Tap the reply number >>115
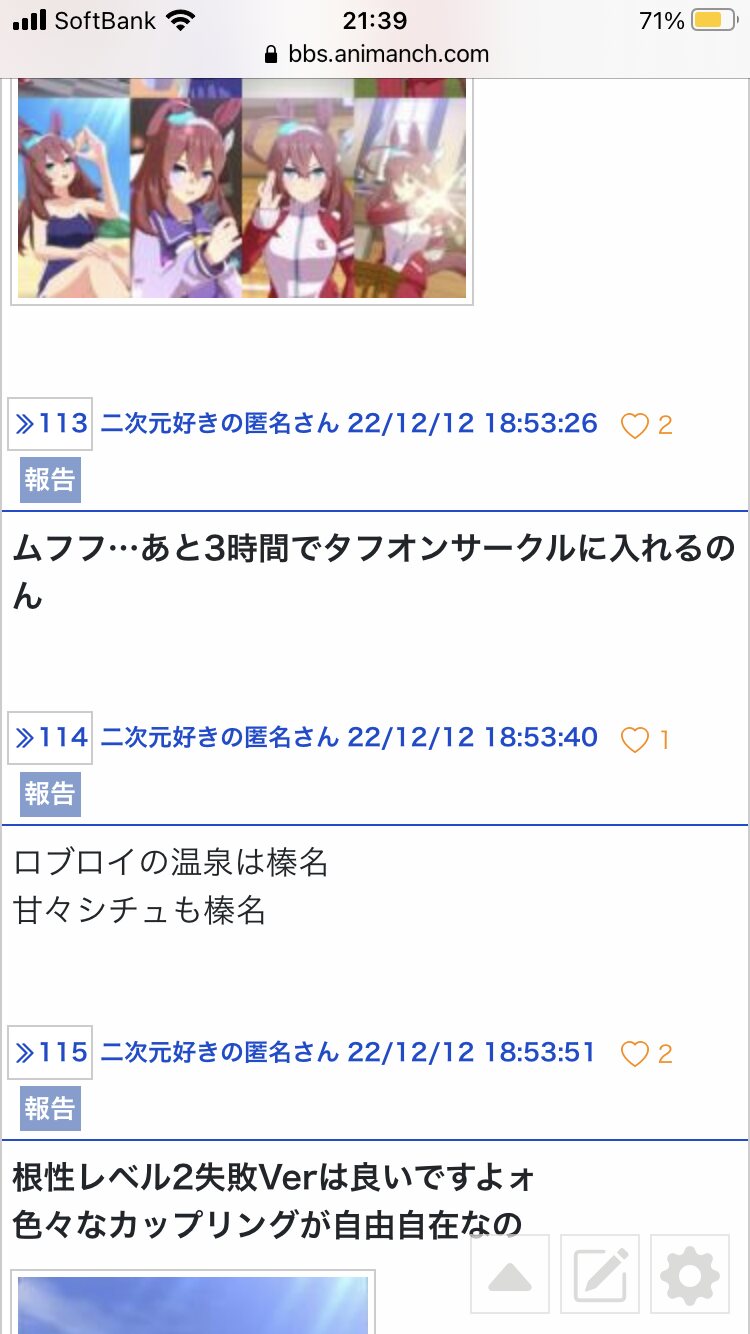Image resolution: width=750 pixels, height=1334 pixels. pyautogui.click(x=50, y=1053)
